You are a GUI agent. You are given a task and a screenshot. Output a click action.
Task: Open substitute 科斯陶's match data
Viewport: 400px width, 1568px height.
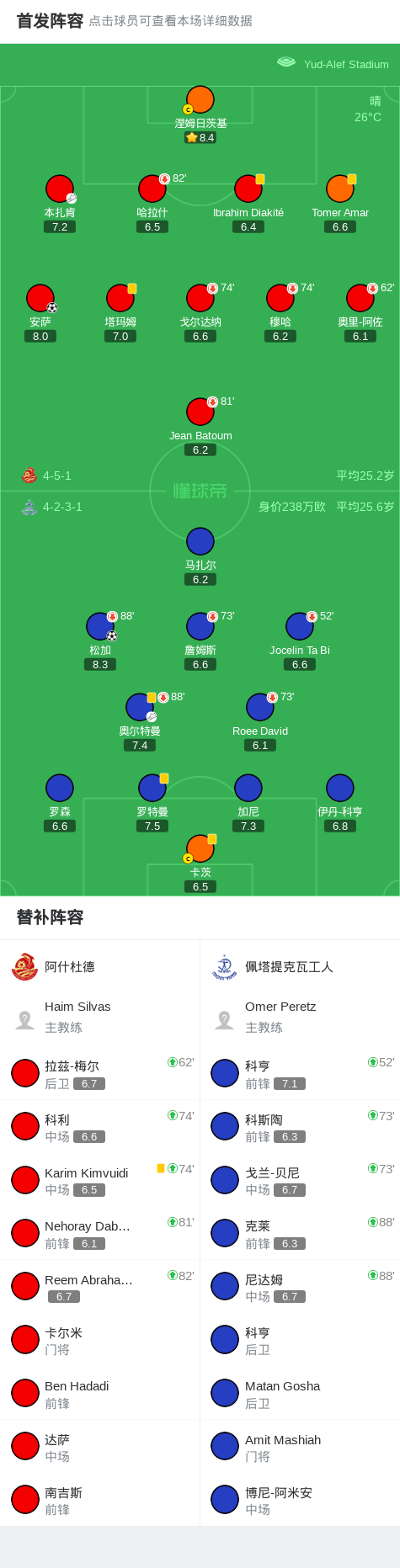[x=300, y=1128]
